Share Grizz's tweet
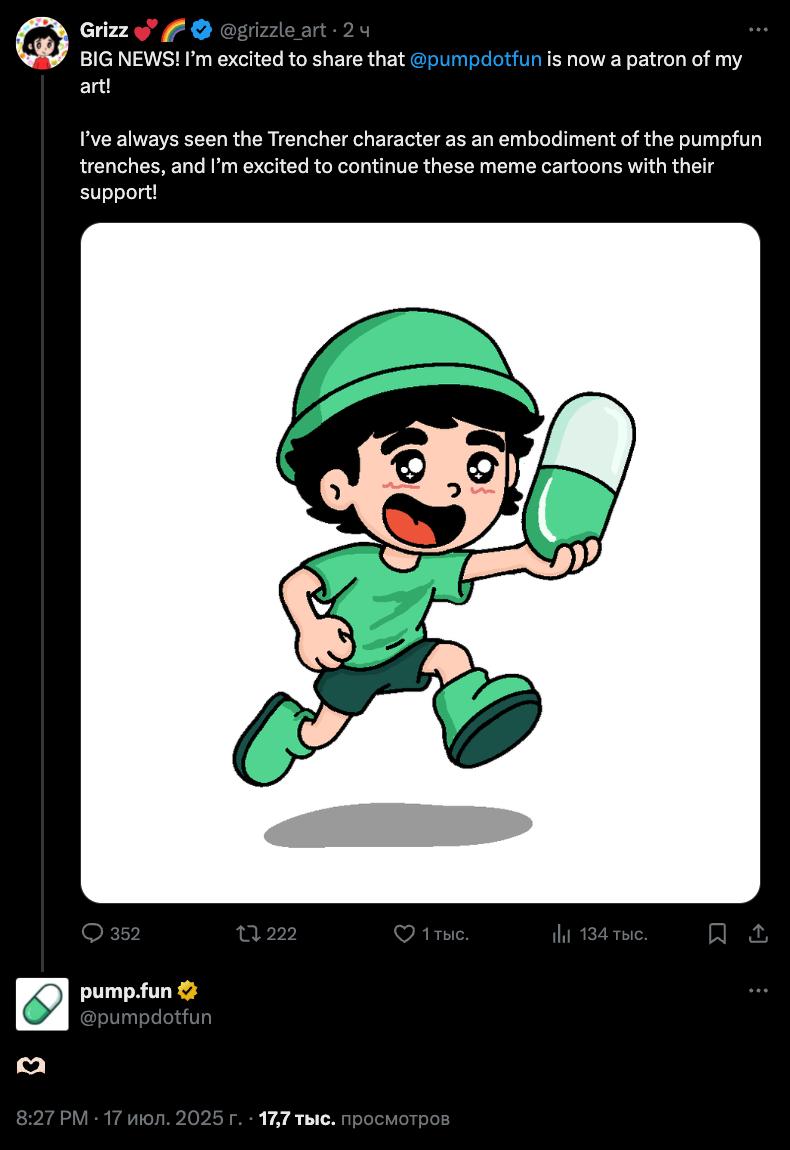Screen dimensions: 790x1150 [x=758, y=933]
